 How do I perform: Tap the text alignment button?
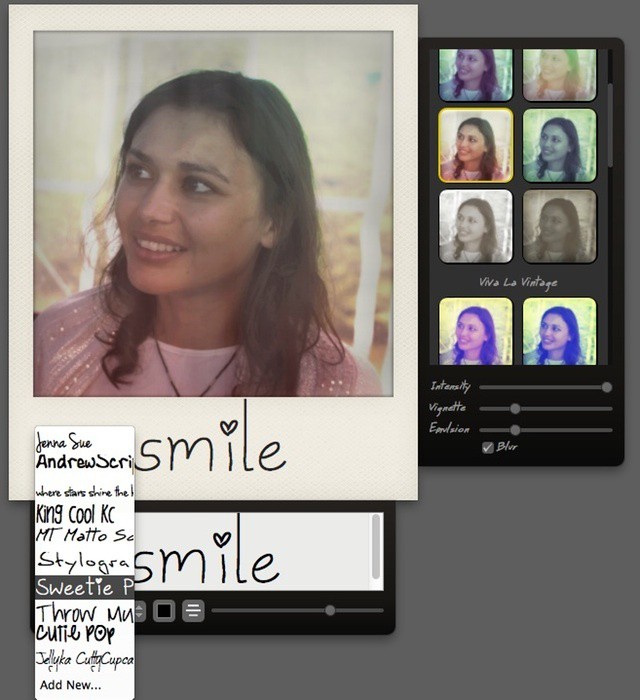click(x=193, y=610)
